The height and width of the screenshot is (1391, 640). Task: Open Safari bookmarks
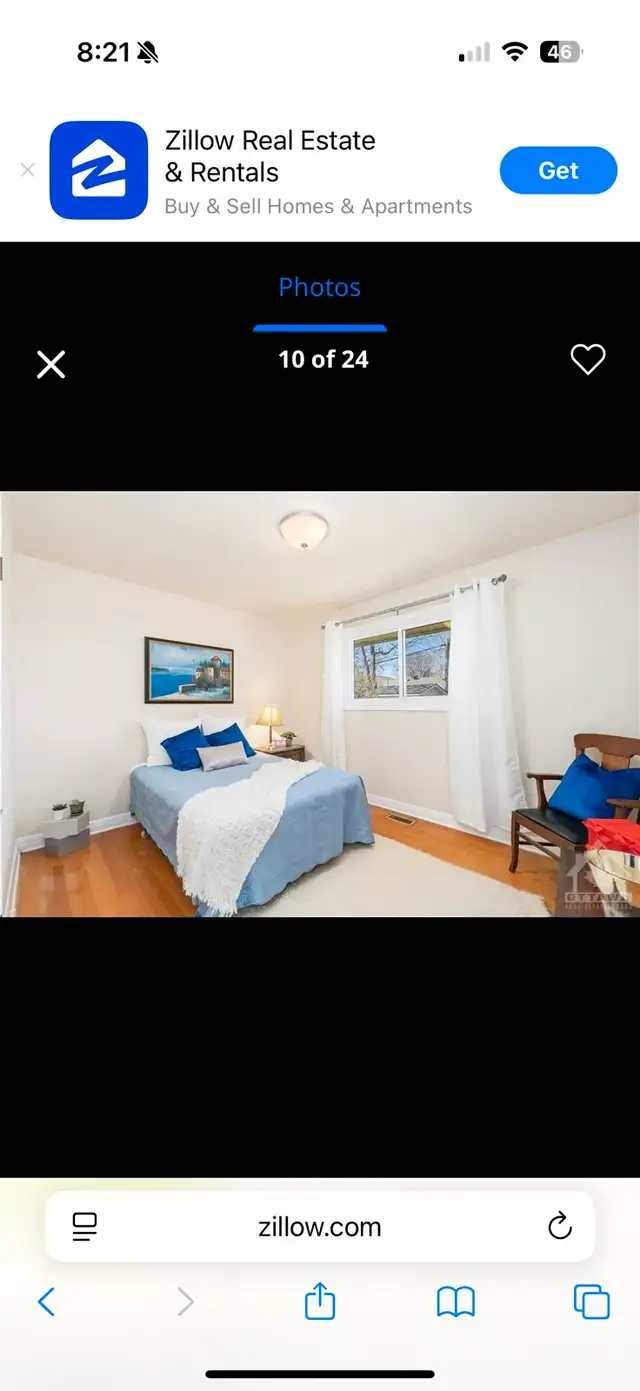coord(456,1301)
